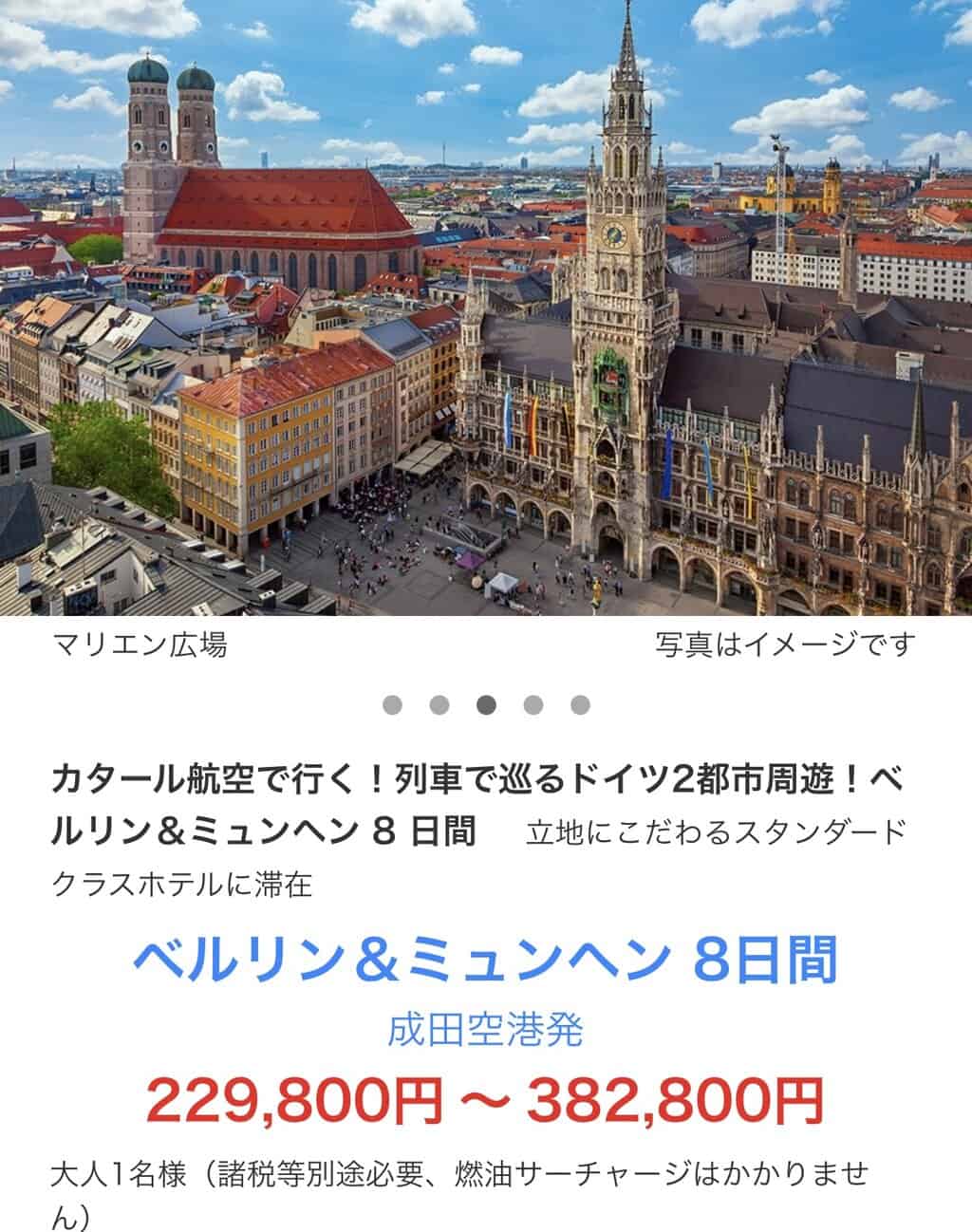Go to the fourth carousel indicator dot
The height and width of the screenshot is (1232, 972).
tap(533, 705)
